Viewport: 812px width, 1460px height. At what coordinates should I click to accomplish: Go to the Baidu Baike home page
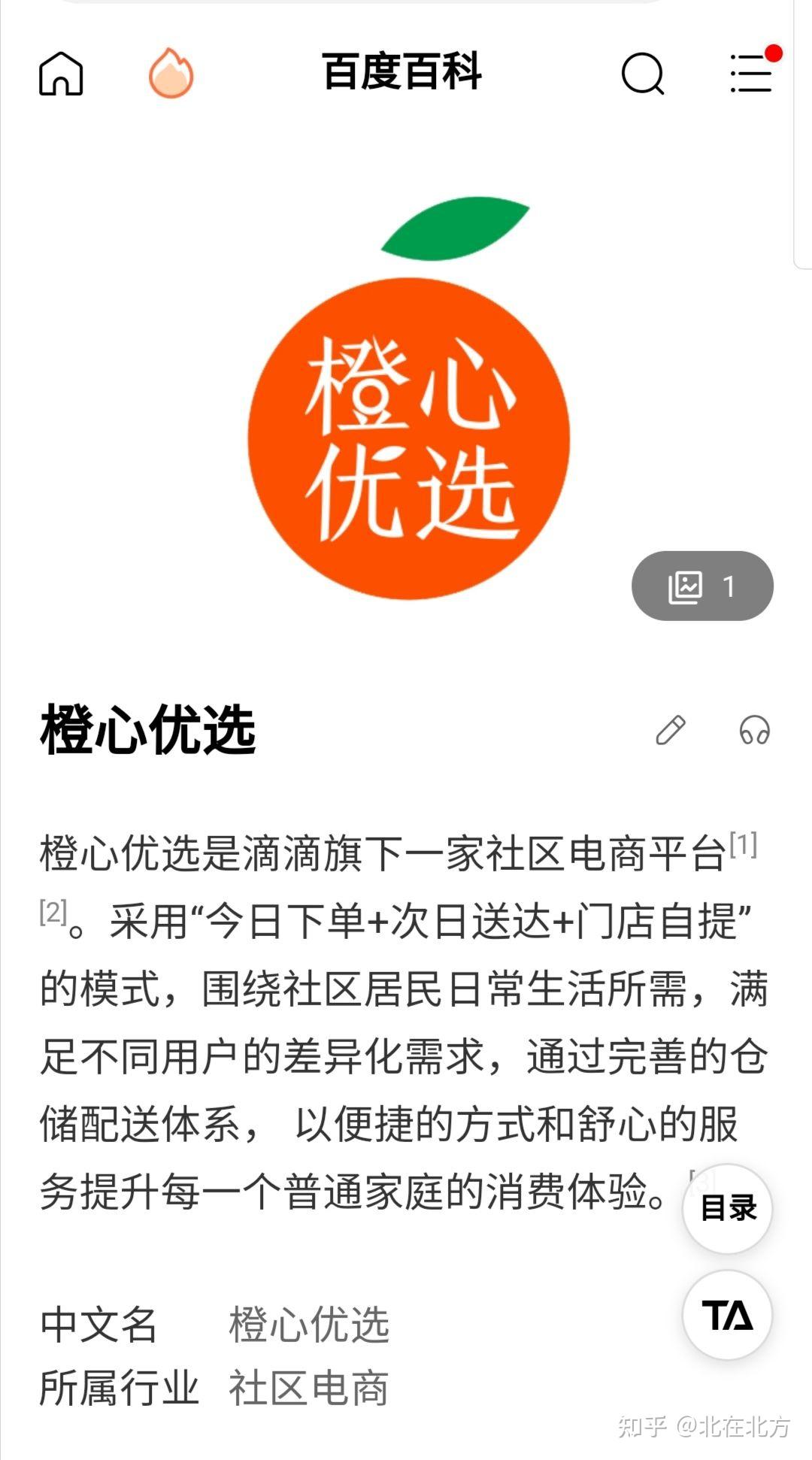click(61, 74)
